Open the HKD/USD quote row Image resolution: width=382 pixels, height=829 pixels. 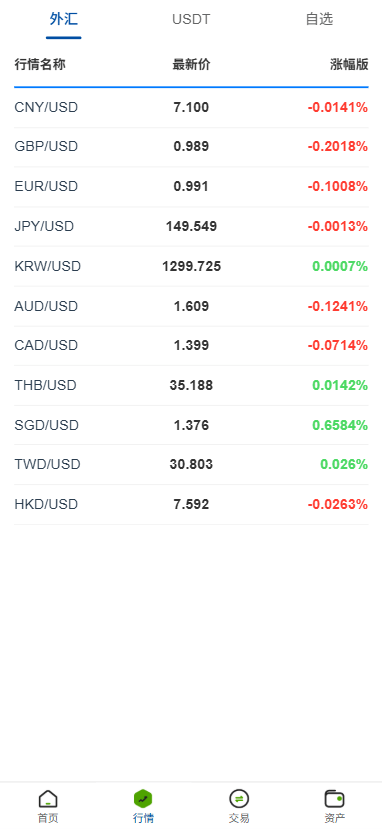(x=191, y=504)
